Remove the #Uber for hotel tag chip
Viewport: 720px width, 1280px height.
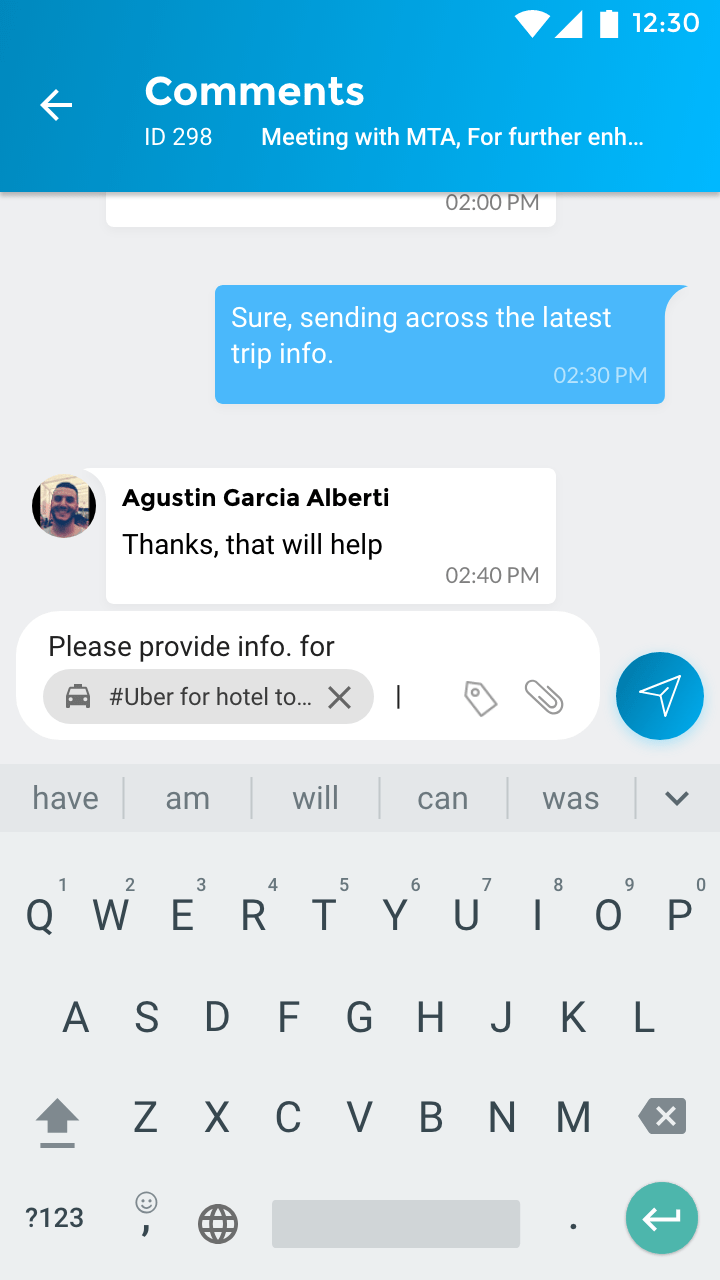[340, 698]
